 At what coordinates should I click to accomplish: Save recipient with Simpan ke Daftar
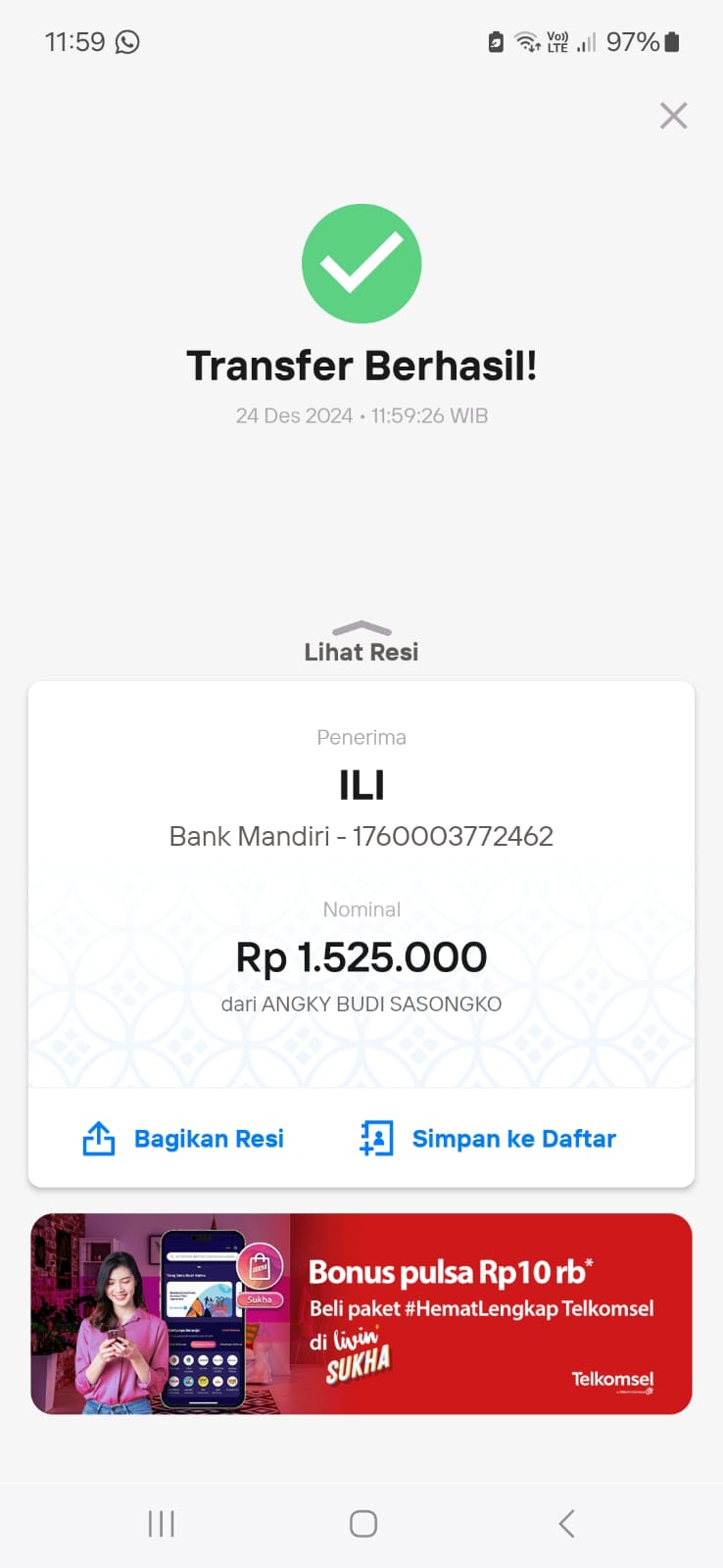[x=488, y=1139]
